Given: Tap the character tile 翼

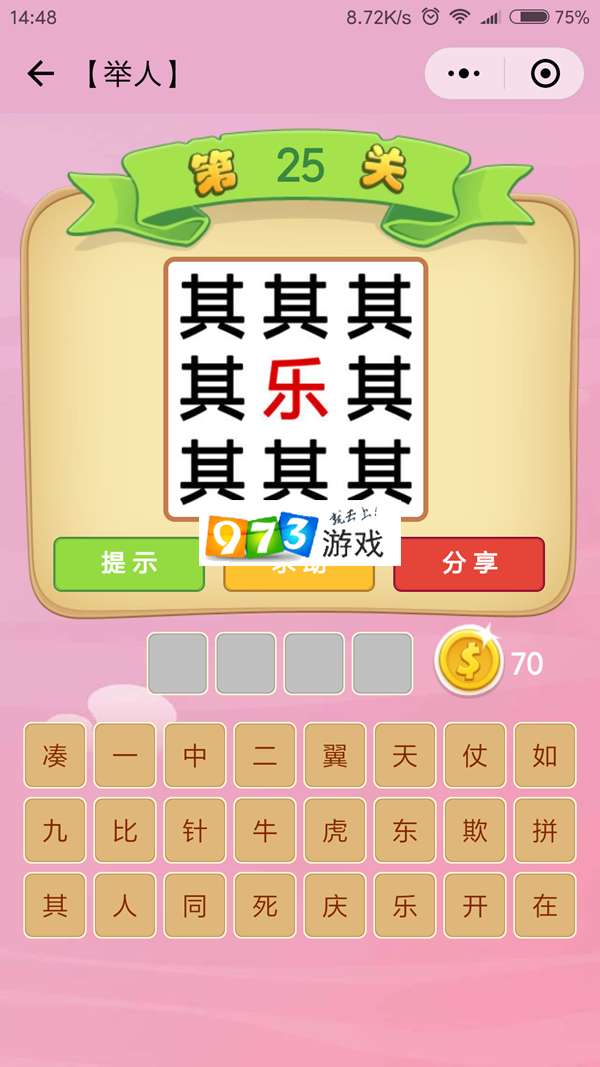Looking at the screenshot, I should [x=335, y=756].
